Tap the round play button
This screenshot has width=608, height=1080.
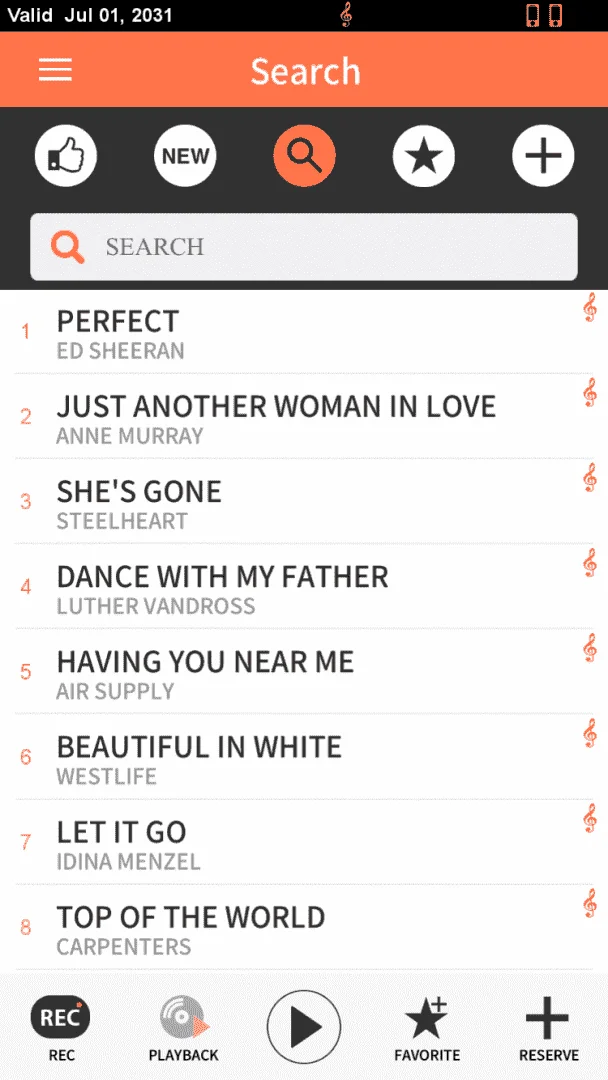(x=304, y=1027)
